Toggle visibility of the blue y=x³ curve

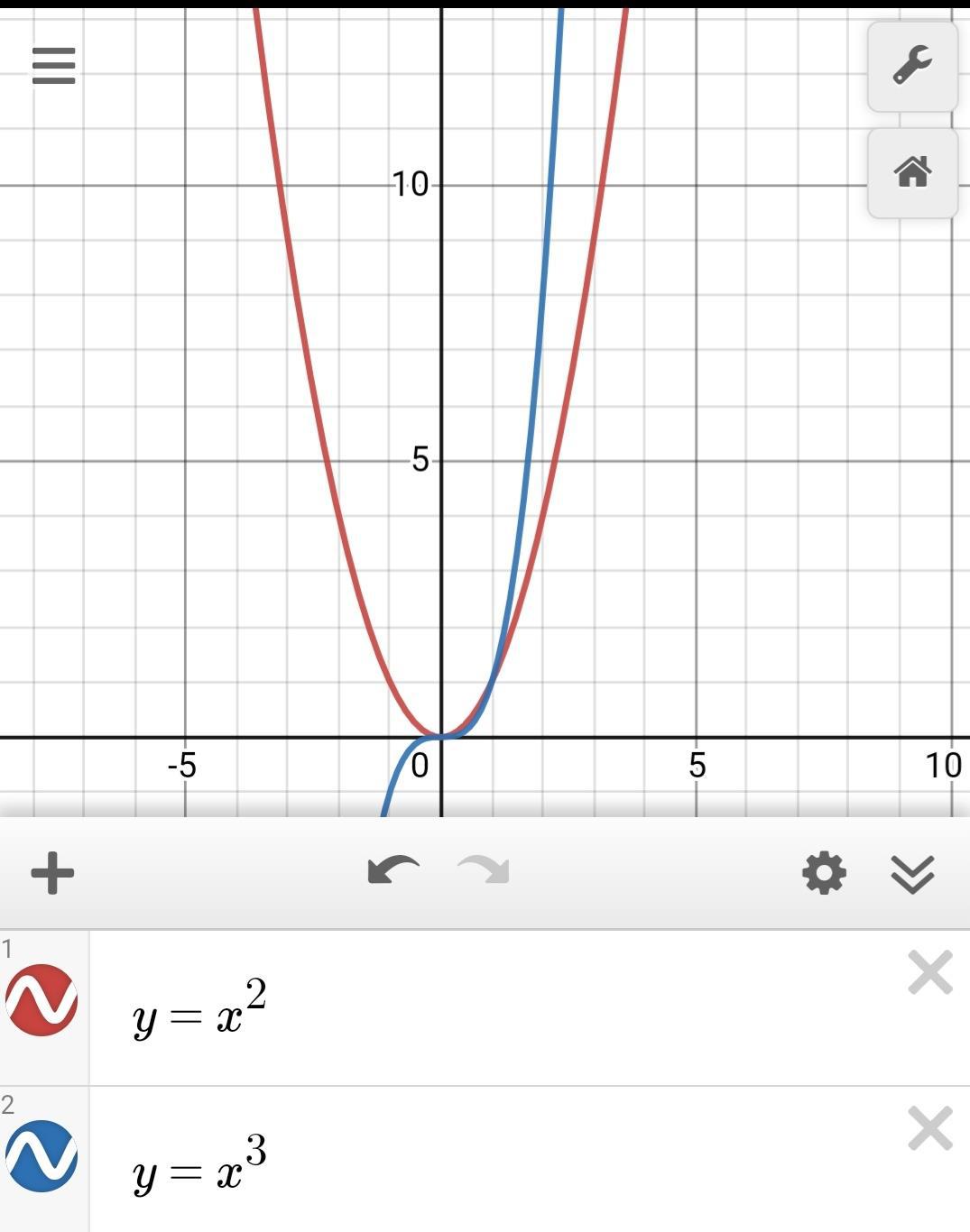coord(42,1156)
